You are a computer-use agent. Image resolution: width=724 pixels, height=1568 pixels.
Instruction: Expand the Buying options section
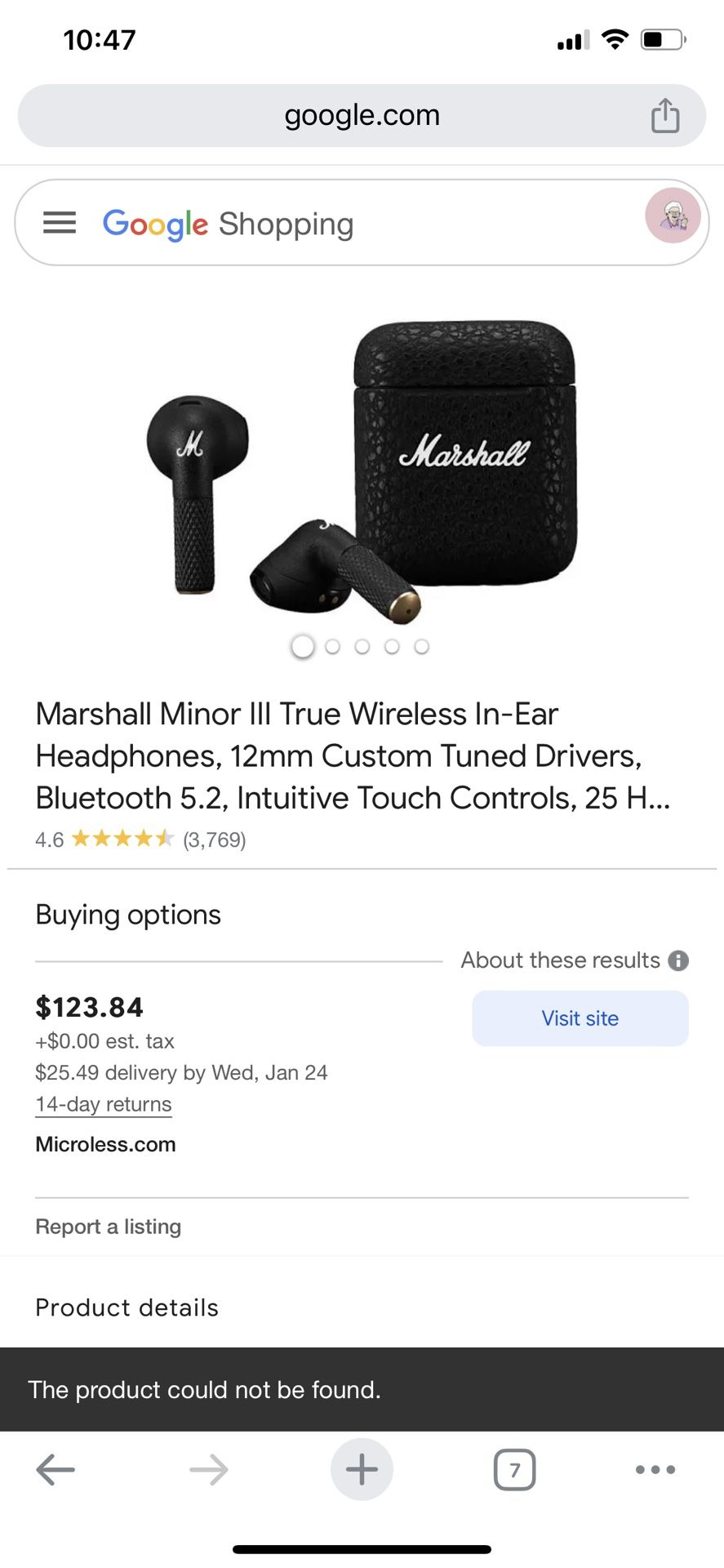(127, 915)
